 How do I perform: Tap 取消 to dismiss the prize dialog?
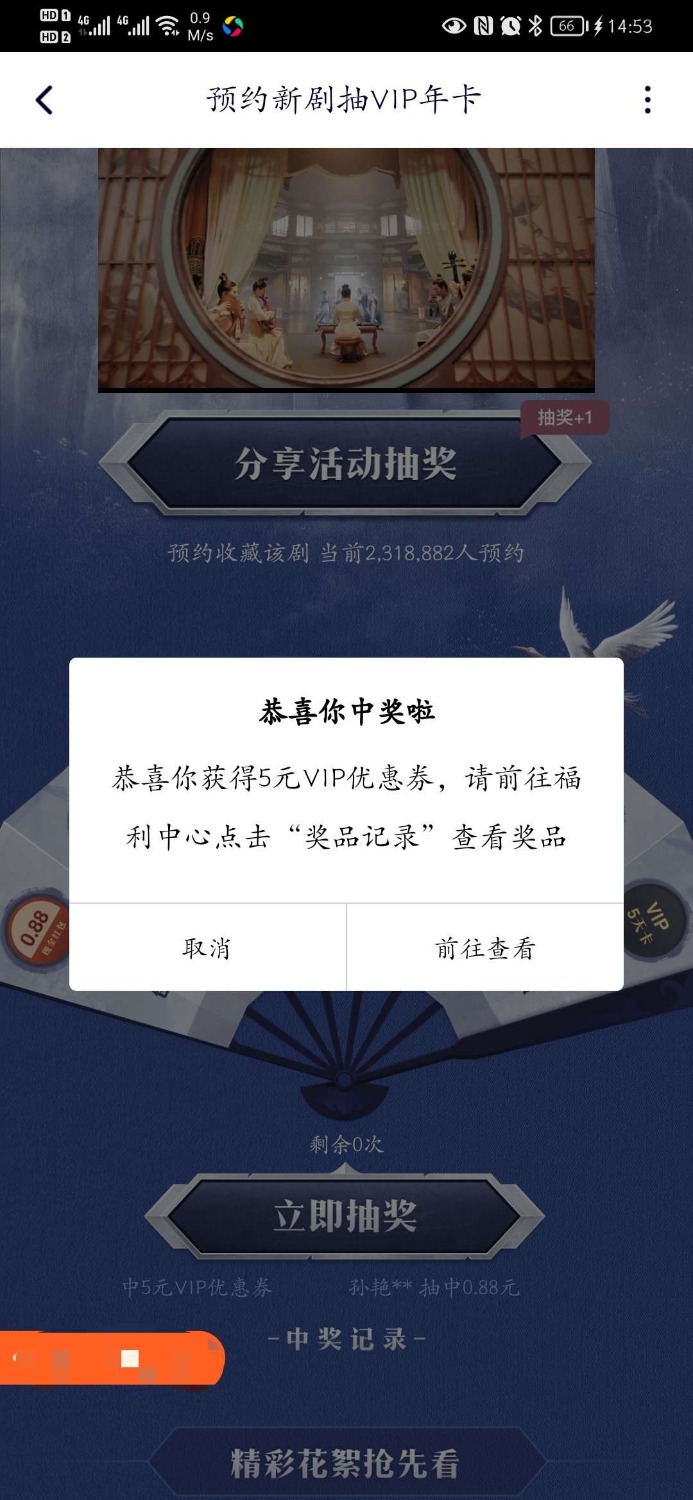coord(207,948)
